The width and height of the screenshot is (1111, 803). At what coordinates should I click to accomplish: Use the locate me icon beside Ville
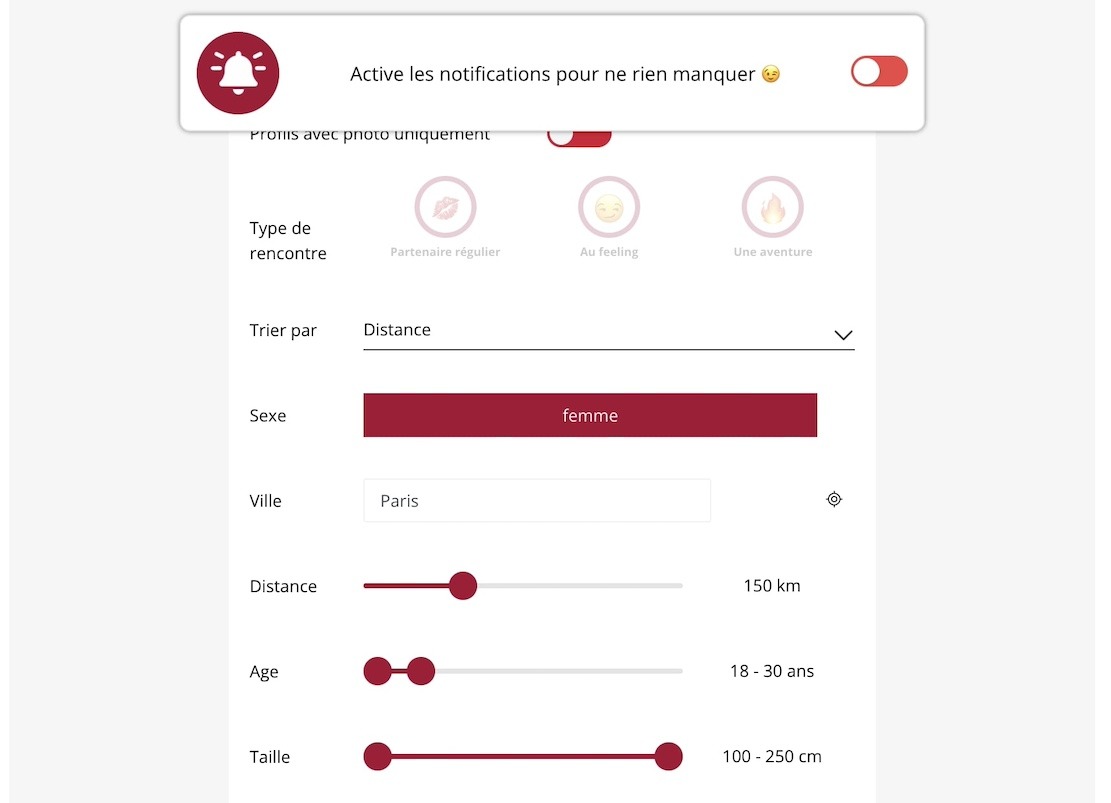(834, 500)
